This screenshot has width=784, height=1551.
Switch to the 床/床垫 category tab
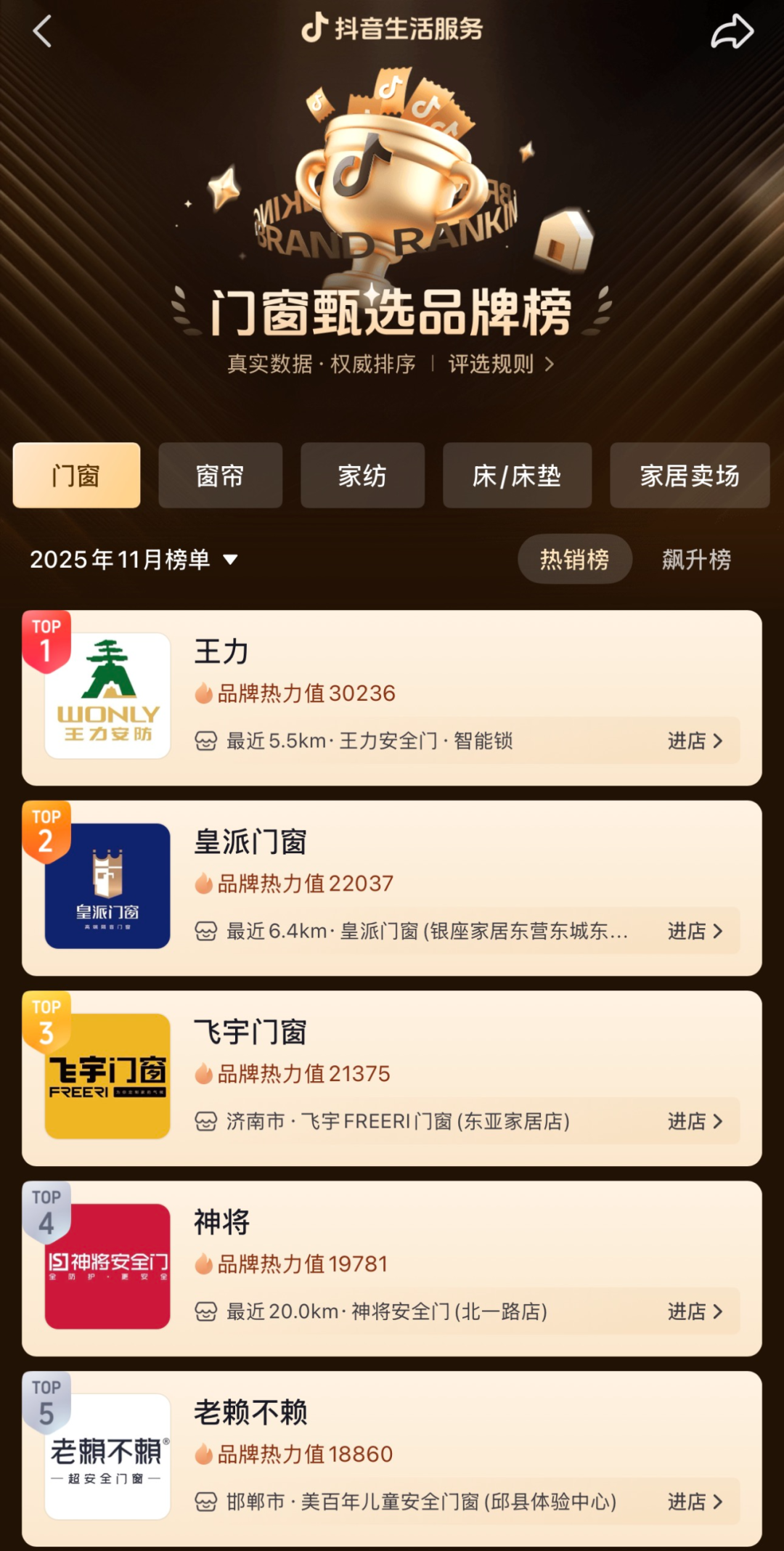(517, 476)
